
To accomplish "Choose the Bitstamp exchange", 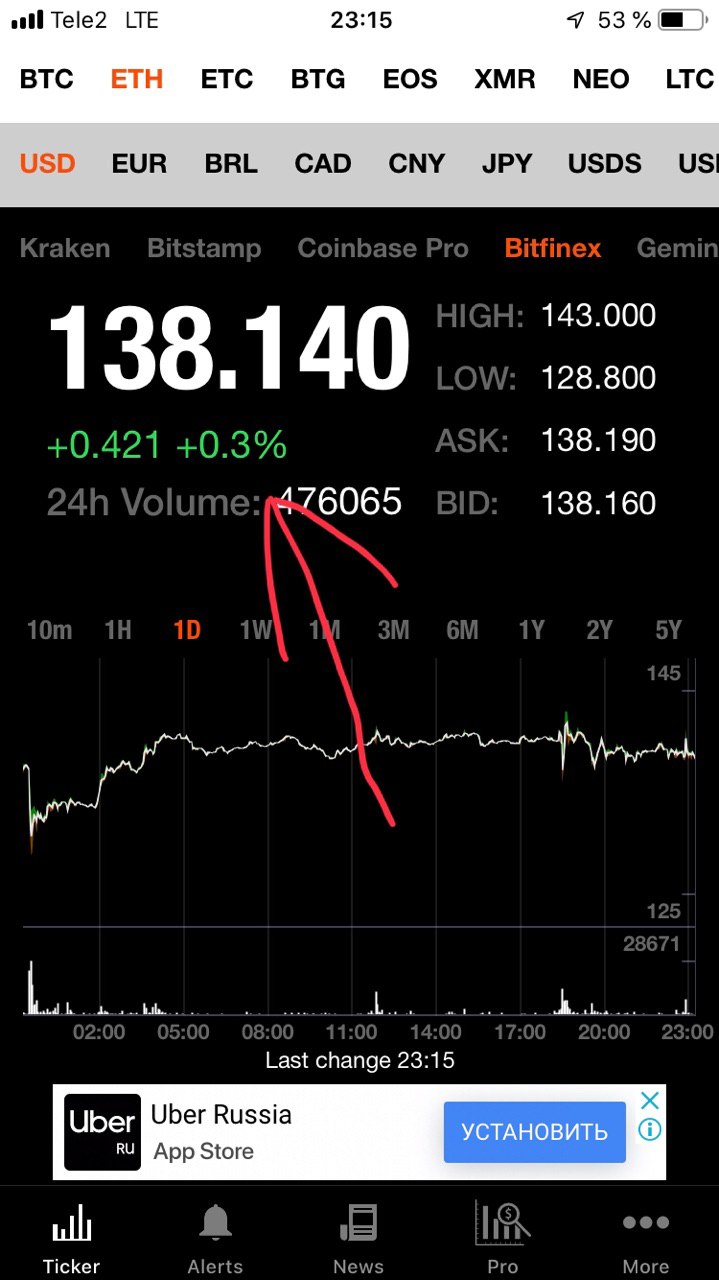I will (x=204, y=248).
